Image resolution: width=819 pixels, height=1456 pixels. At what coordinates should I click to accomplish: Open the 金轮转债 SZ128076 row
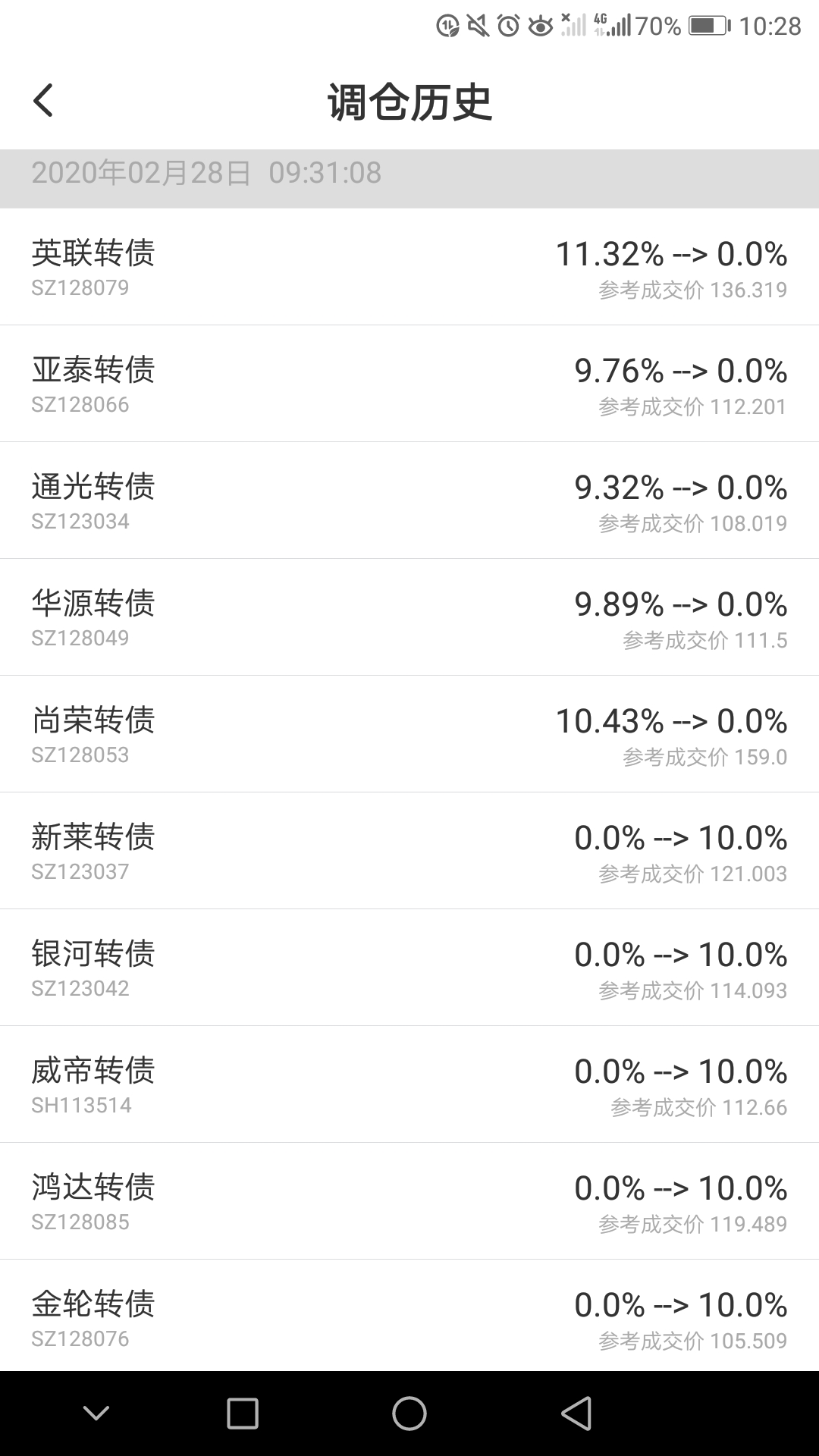[409, 1316]
